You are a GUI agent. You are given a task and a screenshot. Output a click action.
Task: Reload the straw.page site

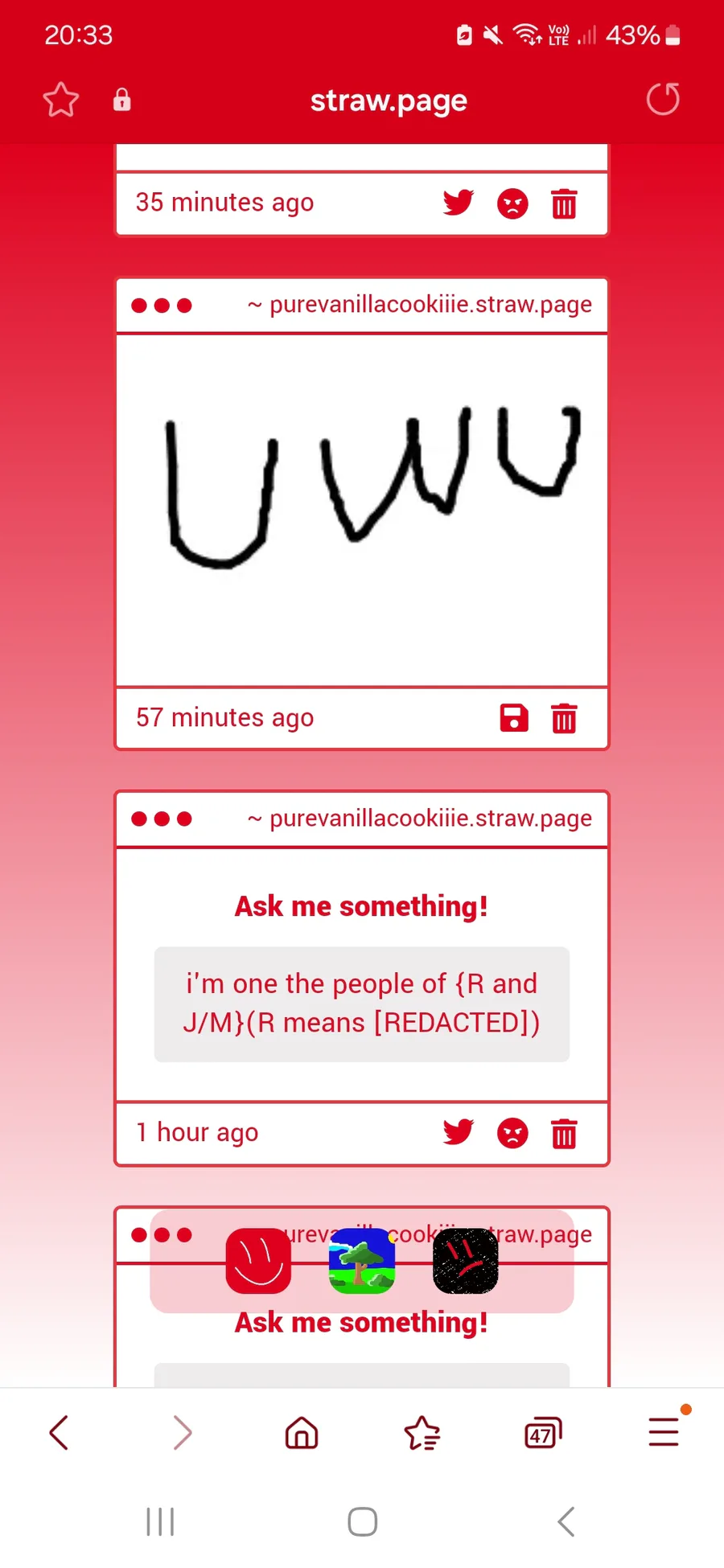point(663,100)
